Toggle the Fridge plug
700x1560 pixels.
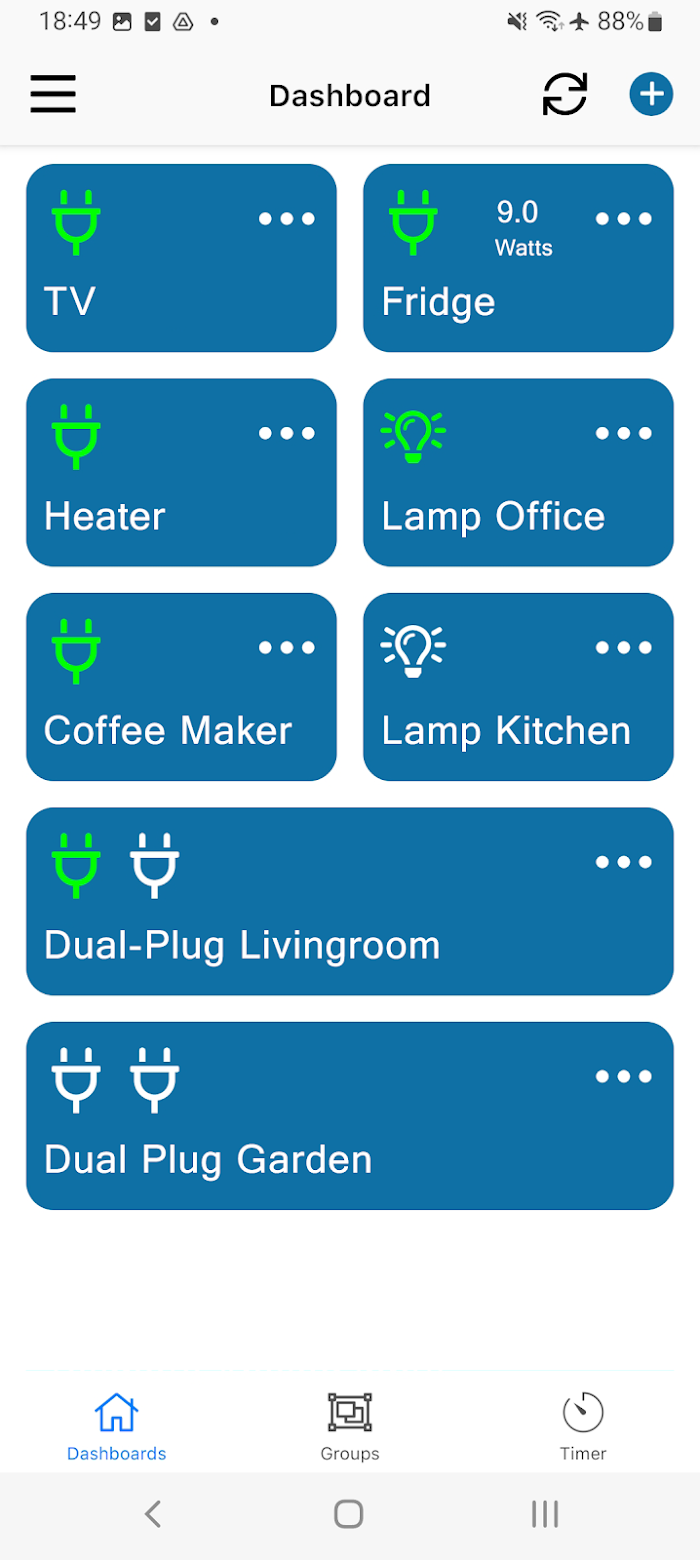click(x=414, y=220)
